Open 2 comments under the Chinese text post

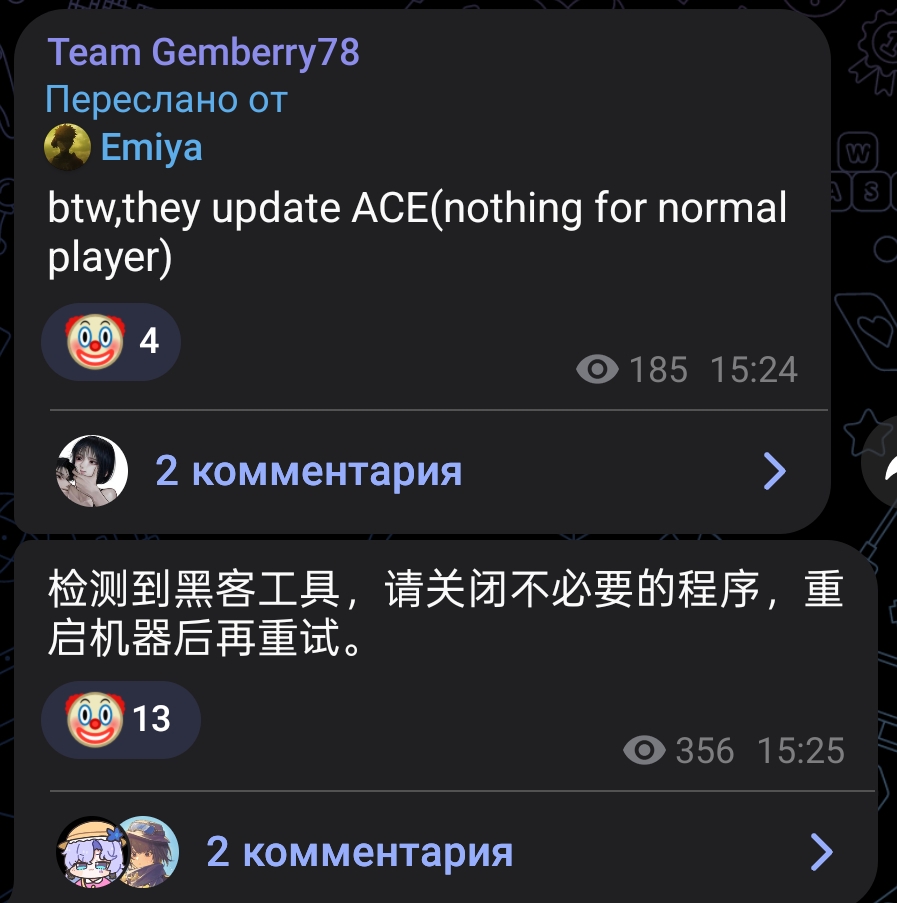(x=445, y=852)
